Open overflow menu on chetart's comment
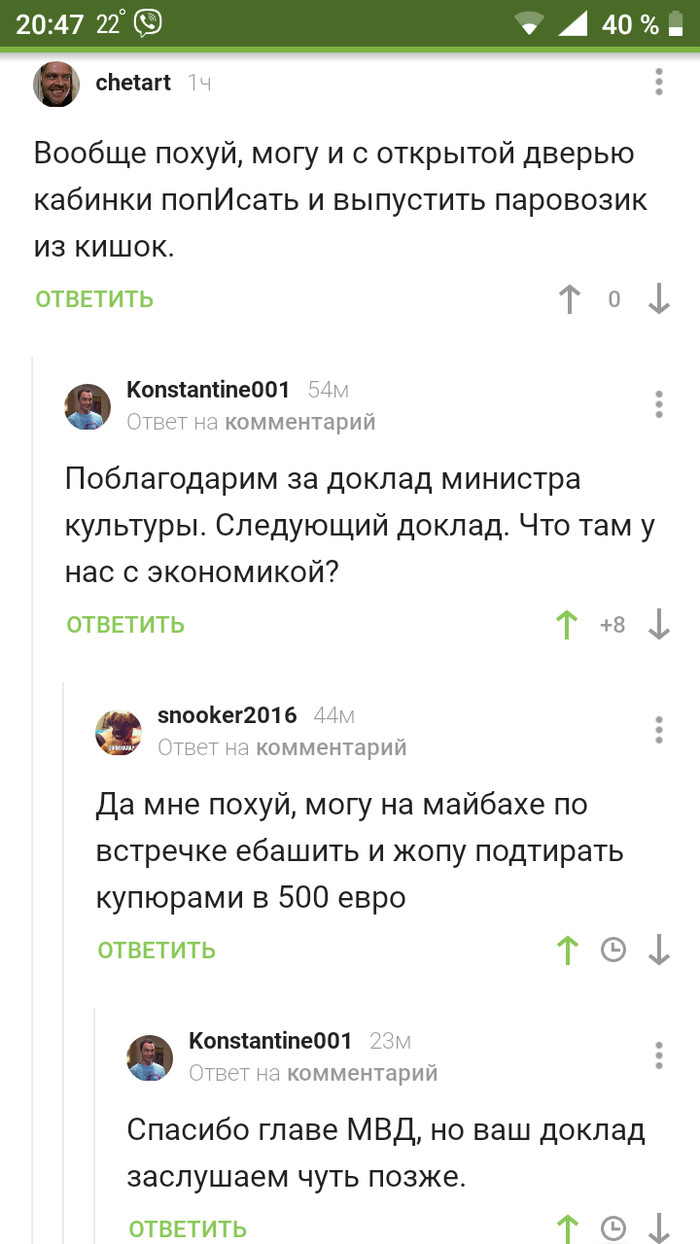Screen dimensions: 700x1244 (x=658, y=82)
